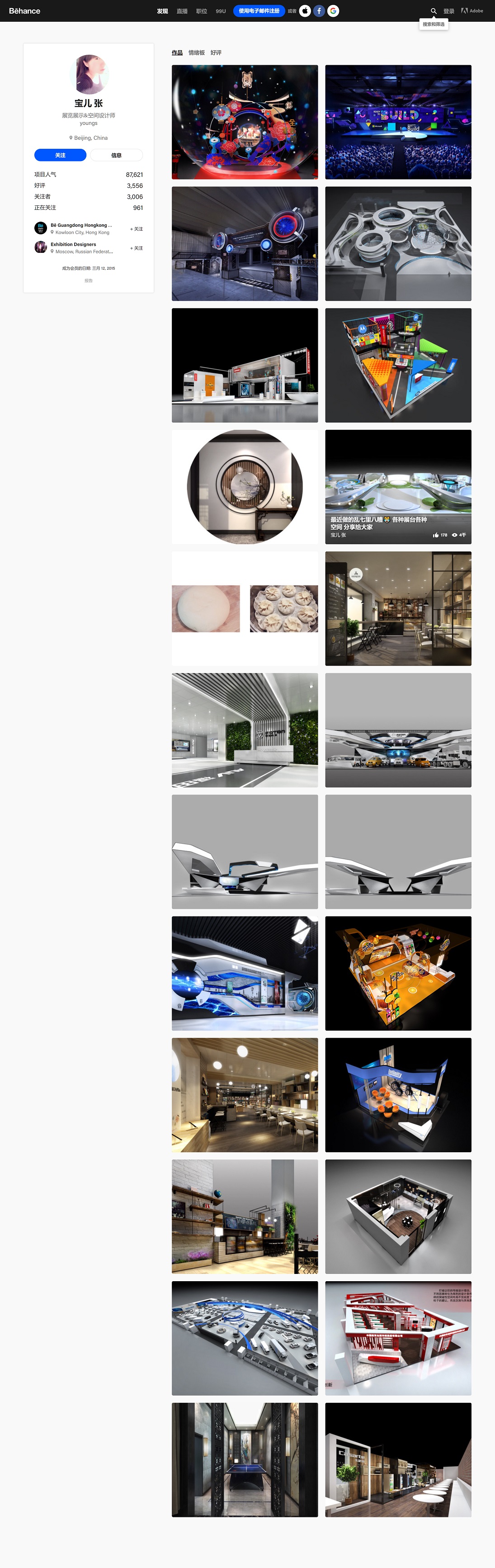Open the 登录 login link
This screenshot has width=495, height=1568.
[x=449, y=11]
